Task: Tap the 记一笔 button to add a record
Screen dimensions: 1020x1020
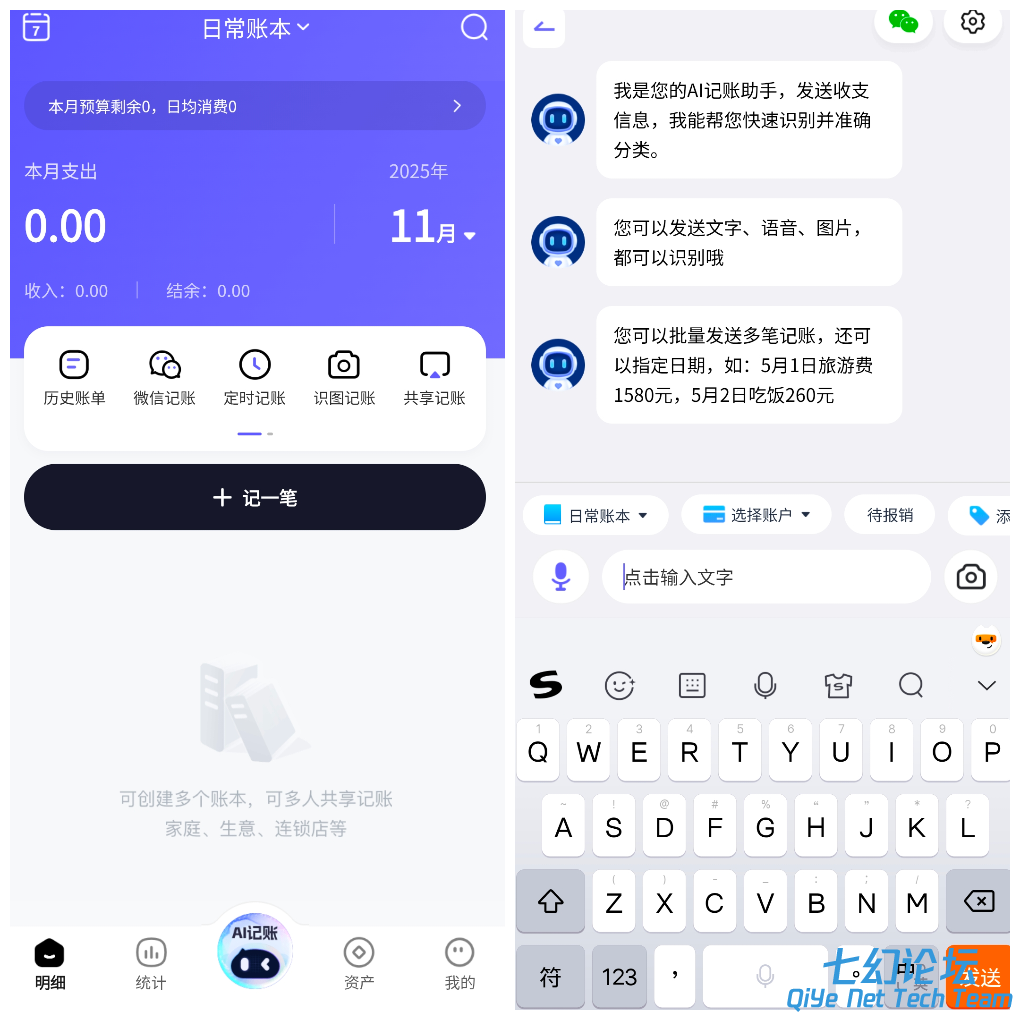Action: [255, 497]
